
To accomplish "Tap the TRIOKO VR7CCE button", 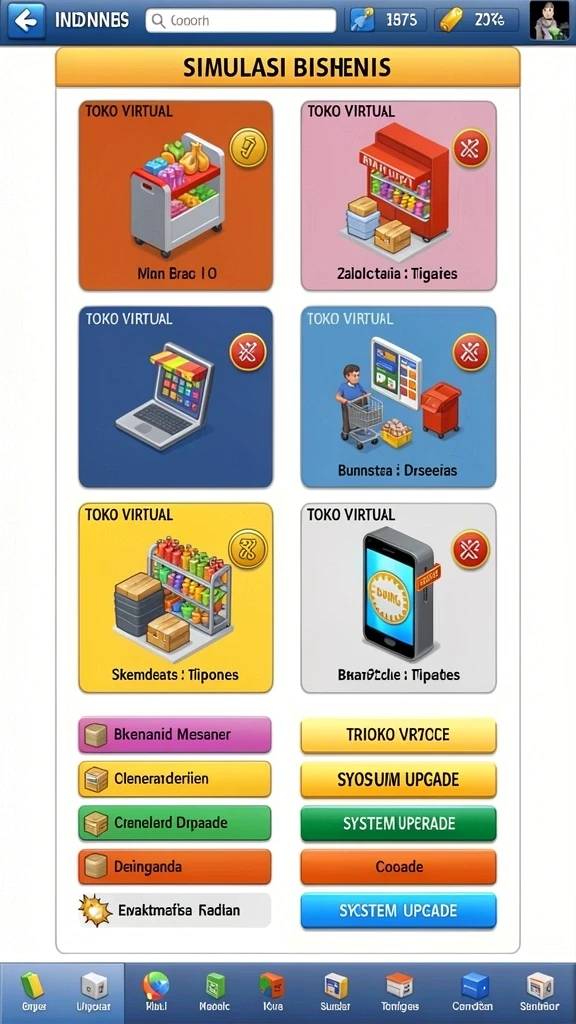I will [398, 735].
